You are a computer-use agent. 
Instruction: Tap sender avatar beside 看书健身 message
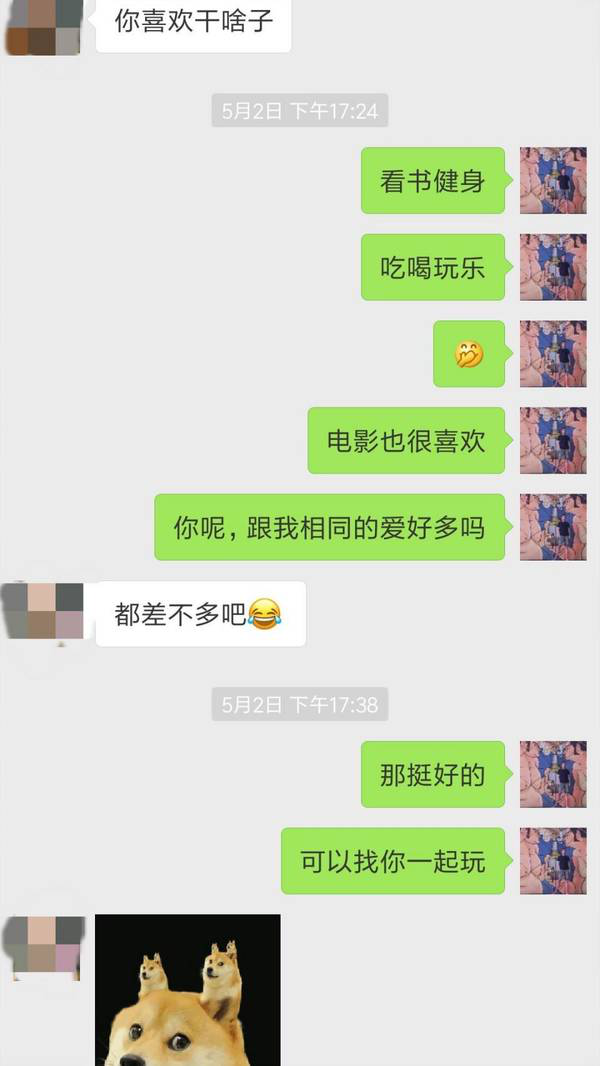(x=553, y=181)
